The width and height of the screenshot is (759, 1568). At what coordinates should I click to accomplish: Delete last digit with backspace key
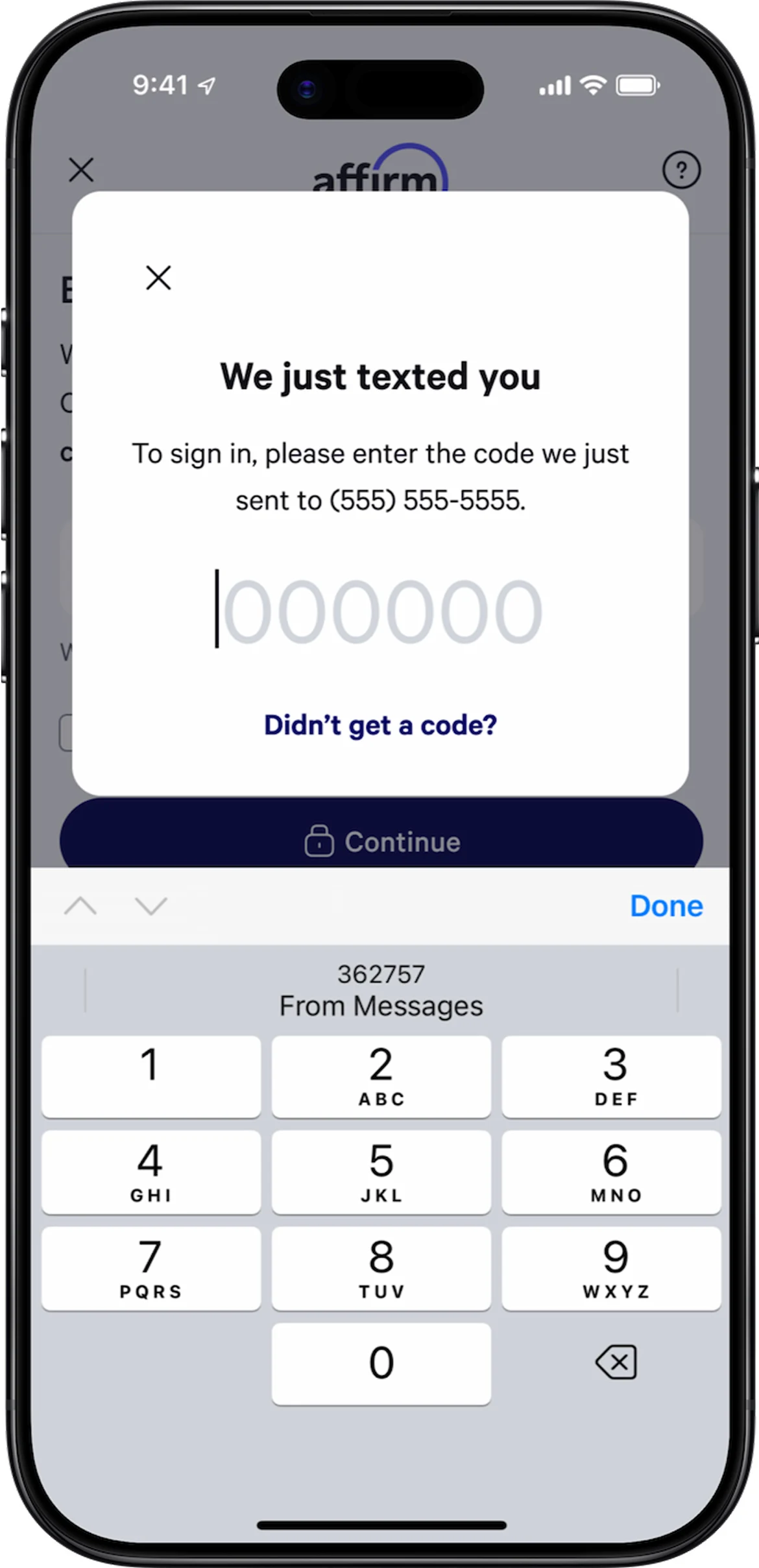[615, 1362]
